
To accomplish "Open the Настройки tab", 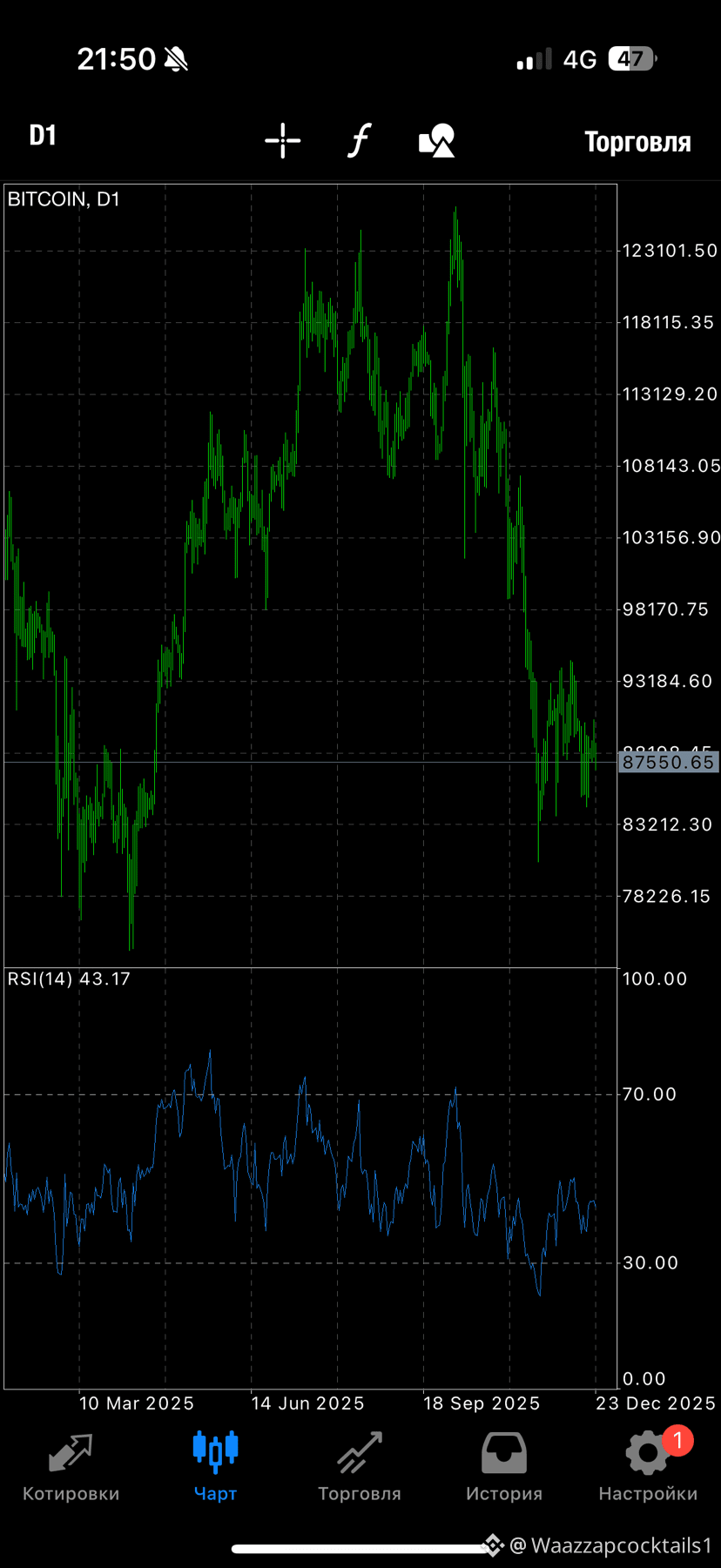I will pyautogui.click(x=648, y=1468).
